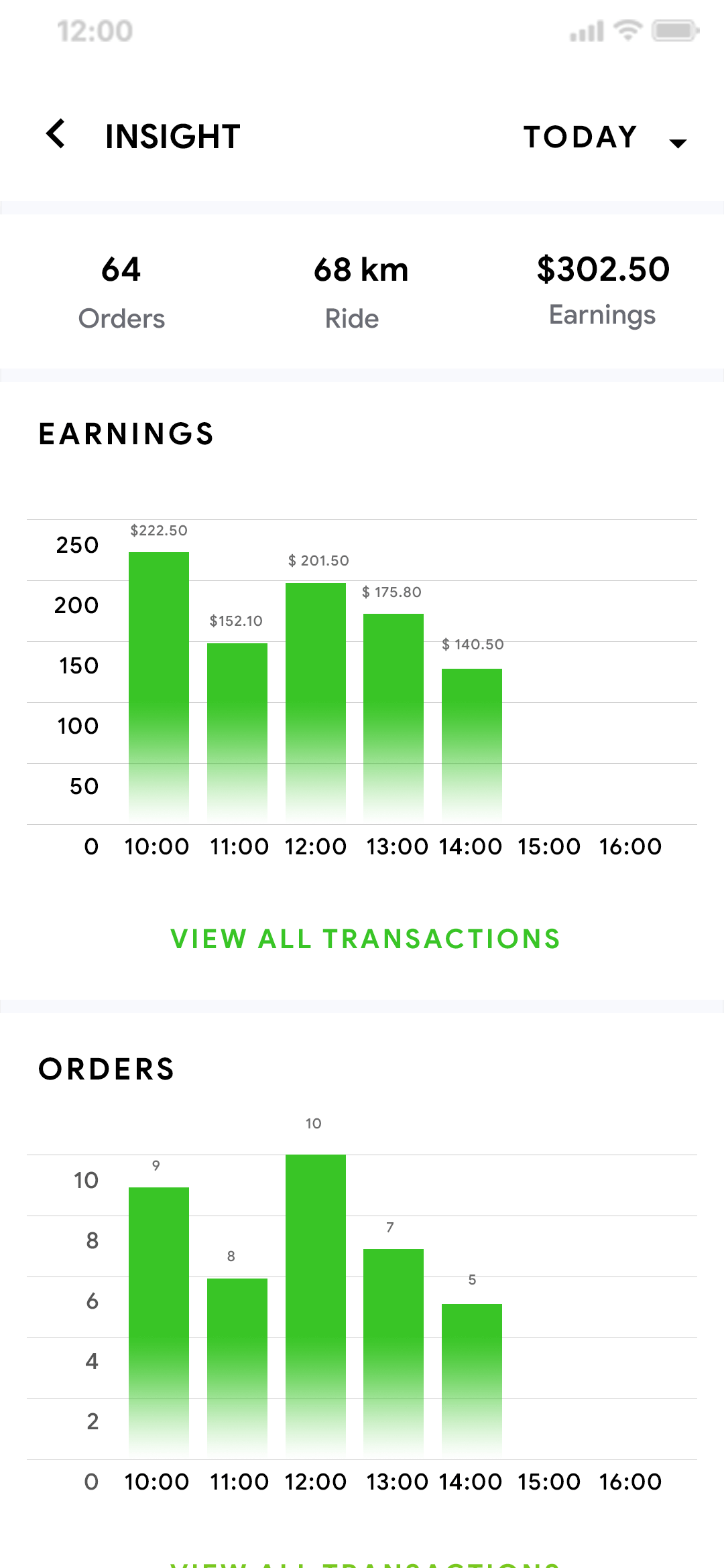The height and width of the screenshot is (1568, 724).
Task: Click the ORDERS section heading
Action: [x=107, y=1069]
